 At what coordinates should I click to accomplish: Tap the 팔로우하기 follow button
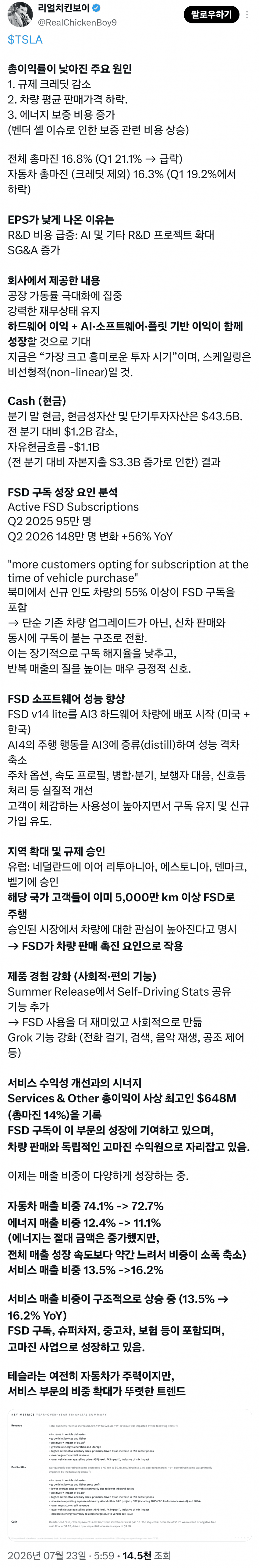(x=211, y=15)
